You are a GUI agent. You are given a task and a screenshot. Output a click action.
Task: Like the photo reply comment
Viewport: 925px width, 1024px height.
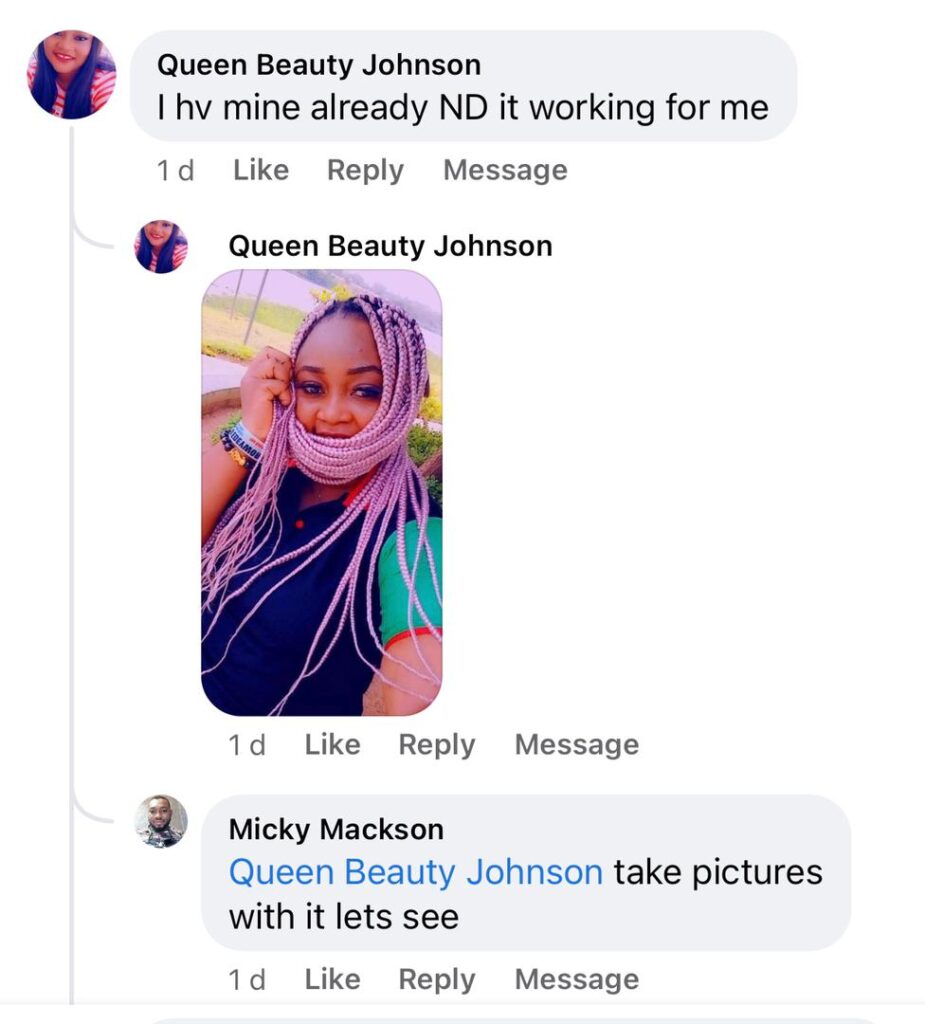click(332, 745)
